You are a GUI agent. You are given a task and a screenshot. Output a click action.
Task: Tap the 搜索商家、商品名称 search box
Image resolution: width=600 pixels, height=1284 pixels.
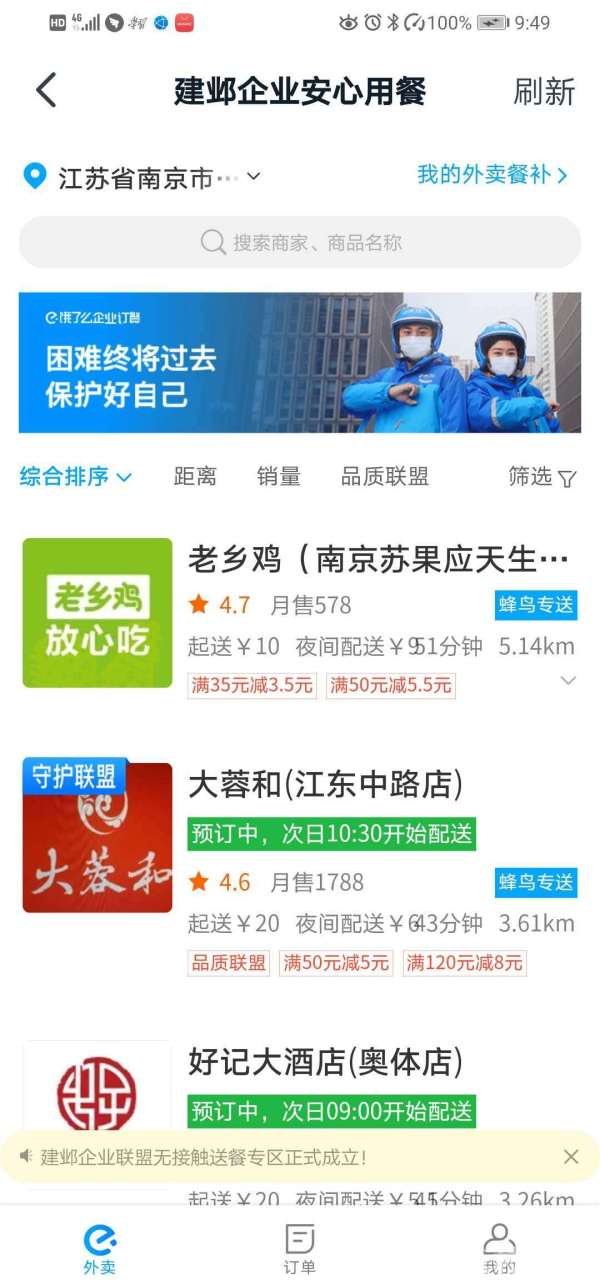click(x=300, y=242)
